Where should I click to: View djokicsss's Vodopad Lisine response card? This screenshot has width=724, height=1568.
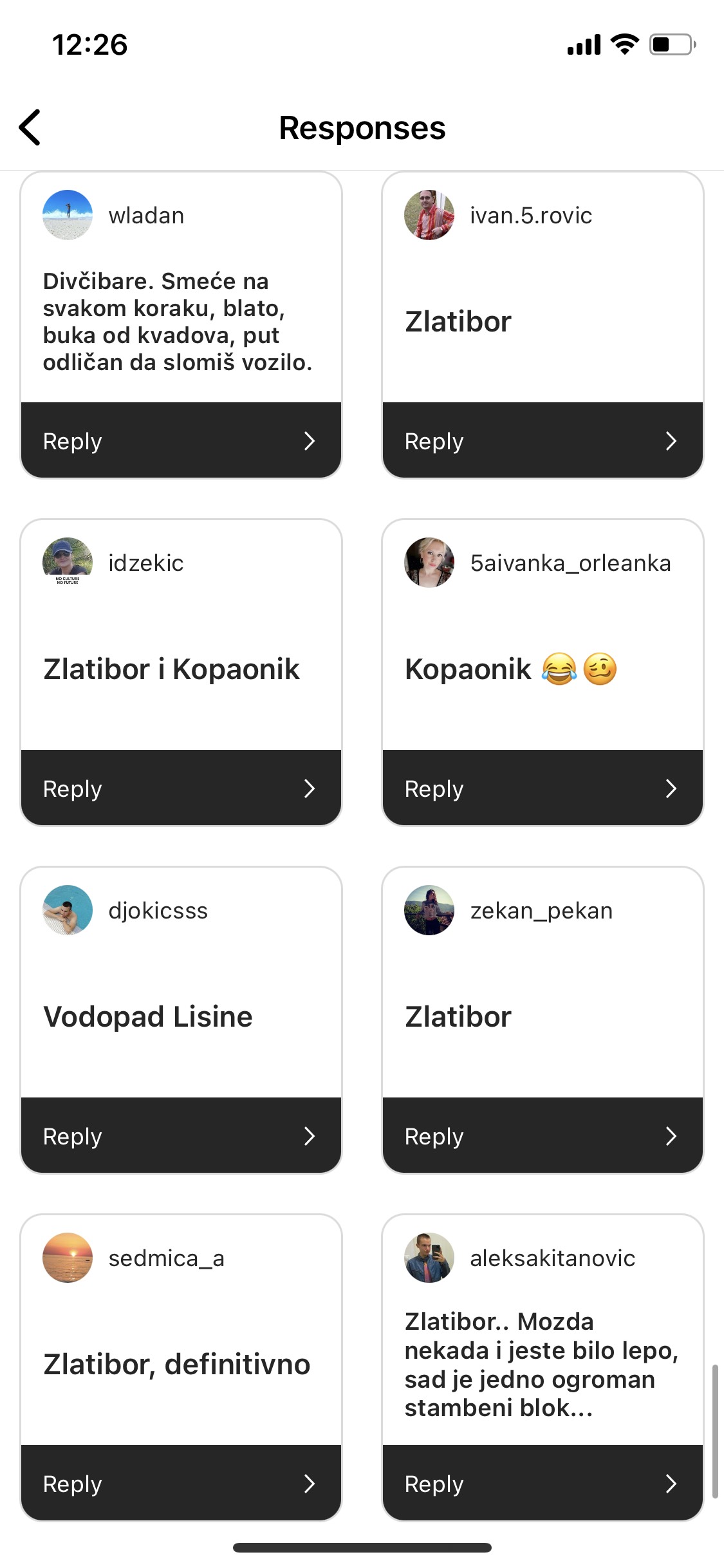click(x=148, y=1017)
